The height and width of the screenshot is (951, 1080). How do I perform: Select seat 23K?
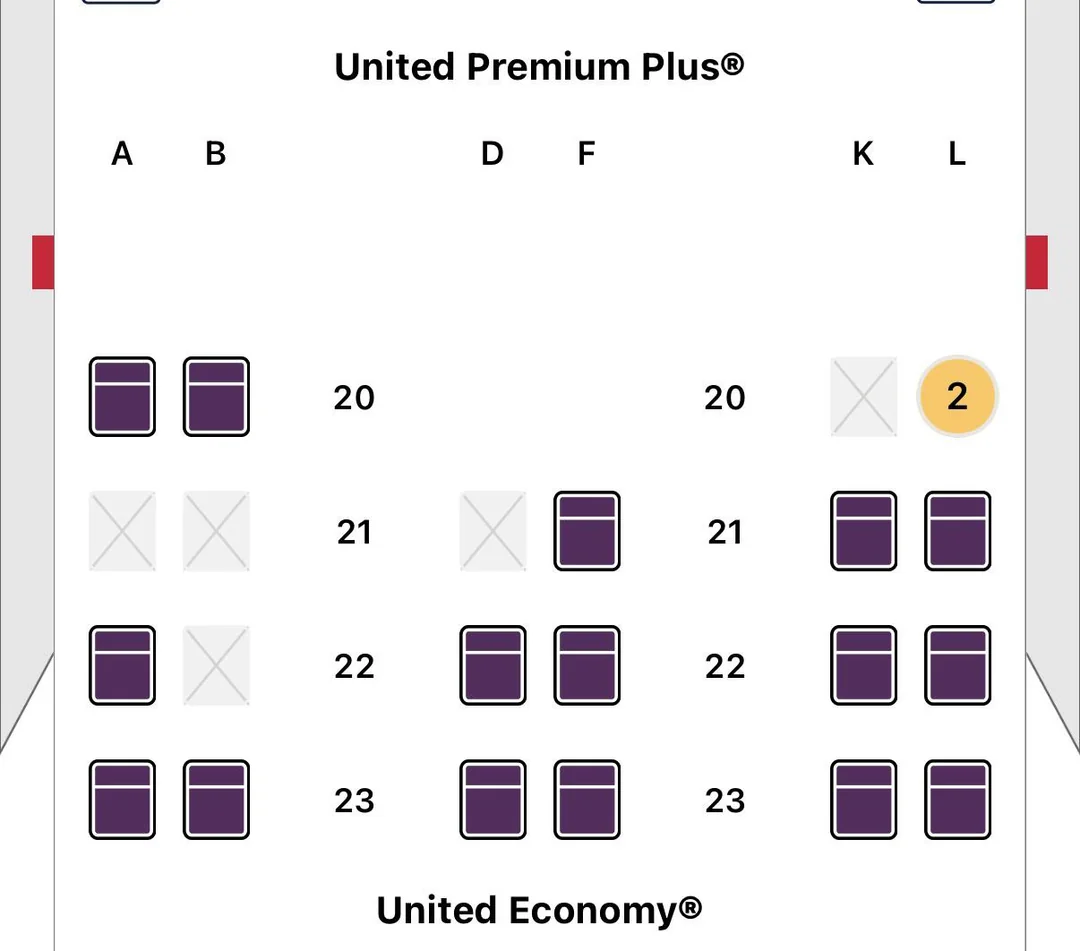point(863,799)
